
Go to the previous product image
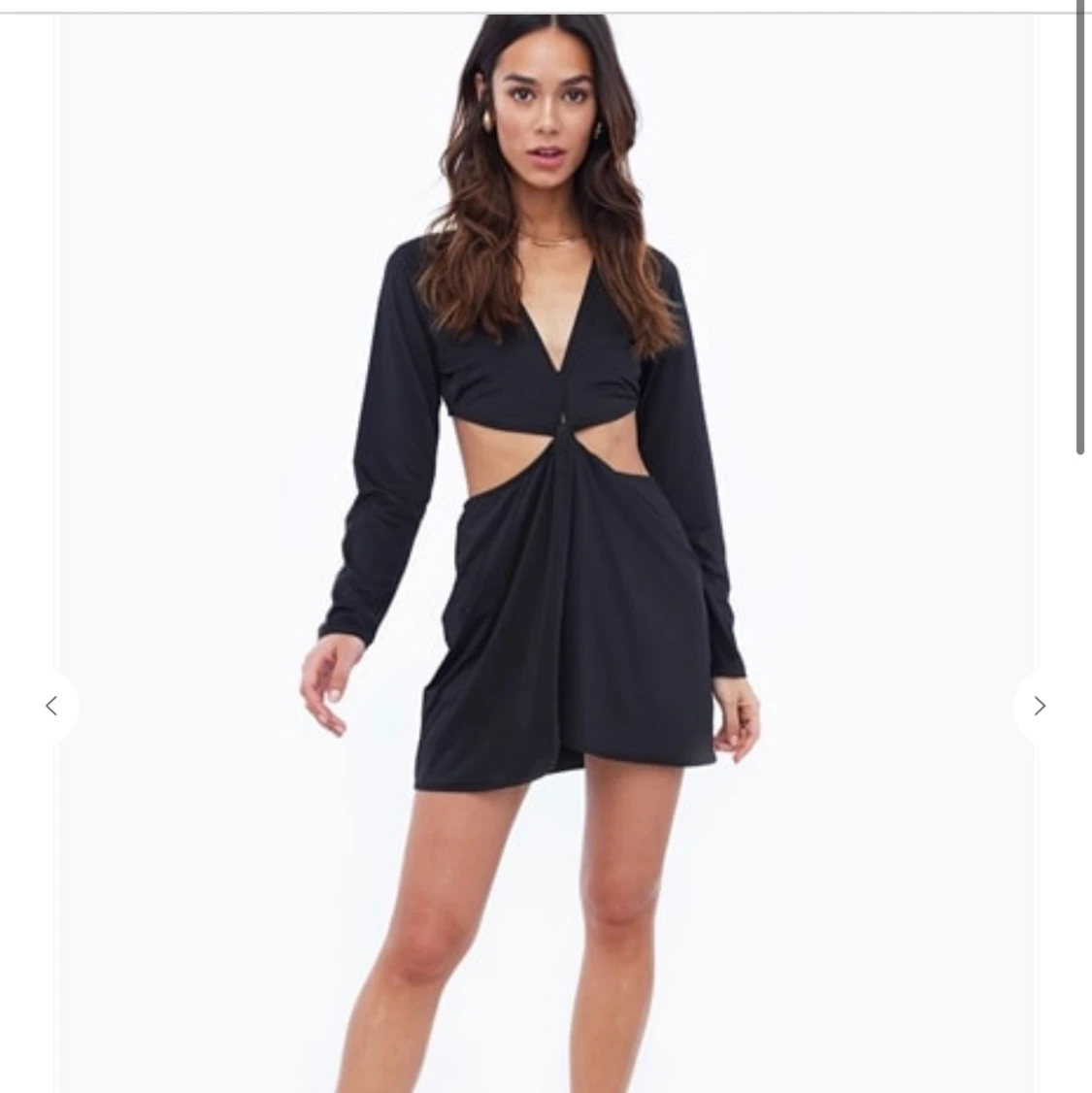click(51, 706)
